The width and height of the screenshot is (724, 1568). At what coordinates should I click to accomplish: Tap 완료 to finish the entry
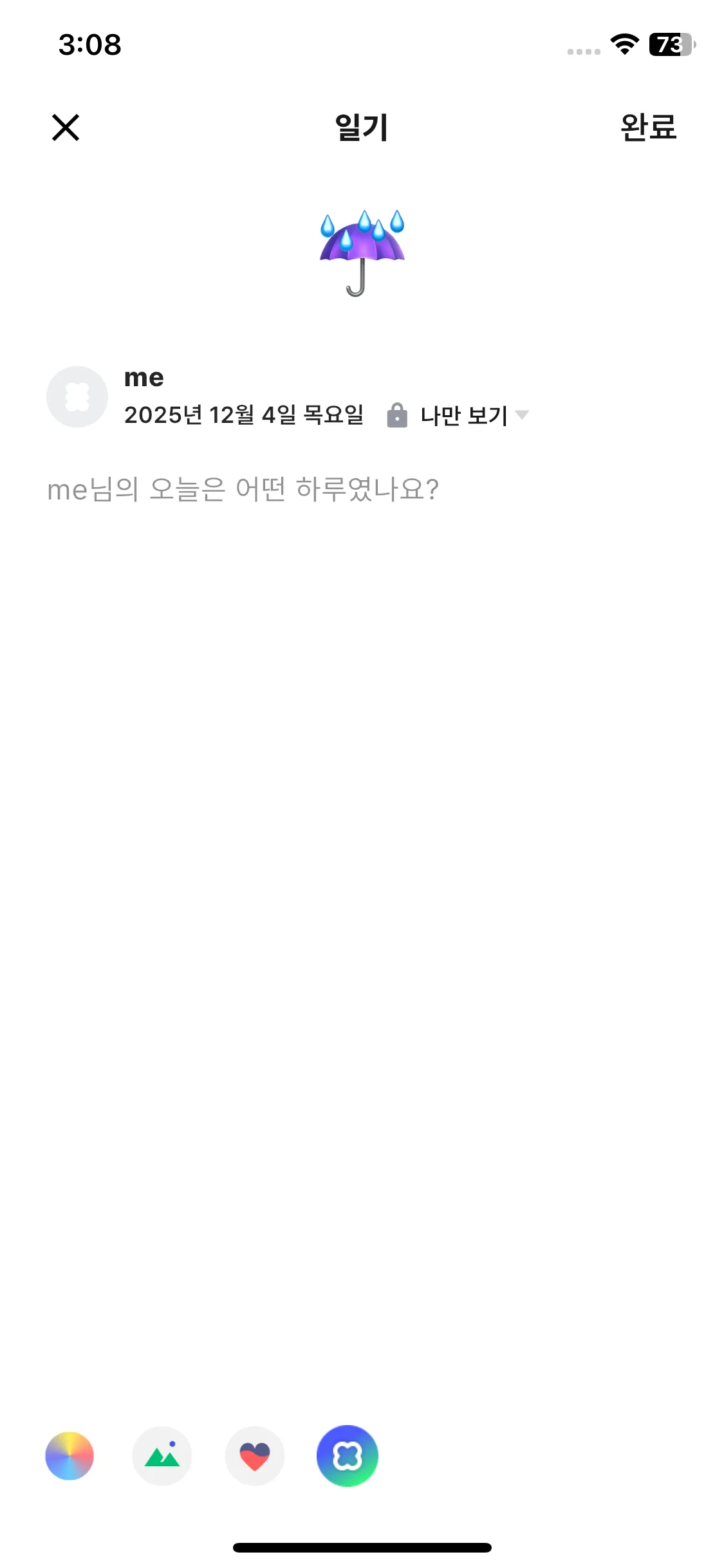click(x=647, y=127)
